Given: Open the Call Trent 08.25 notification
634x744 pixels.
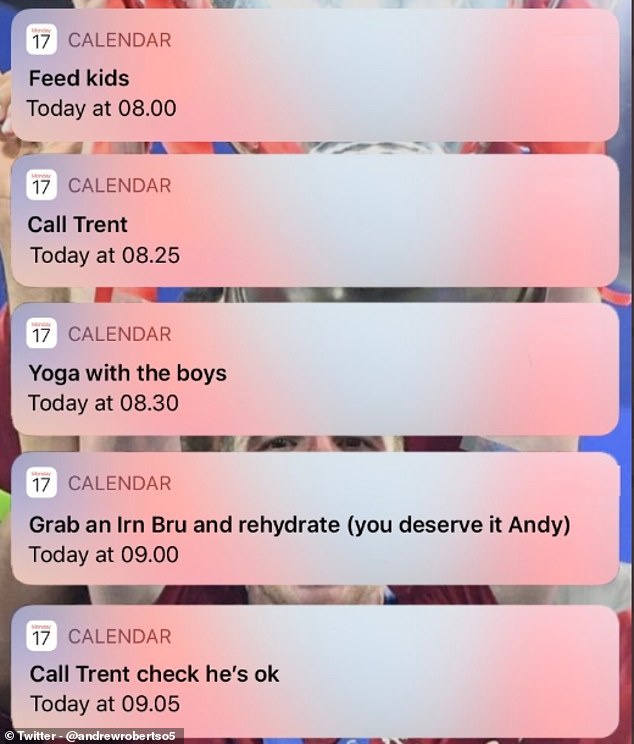Looking at the screenshot, I should 314,222.
